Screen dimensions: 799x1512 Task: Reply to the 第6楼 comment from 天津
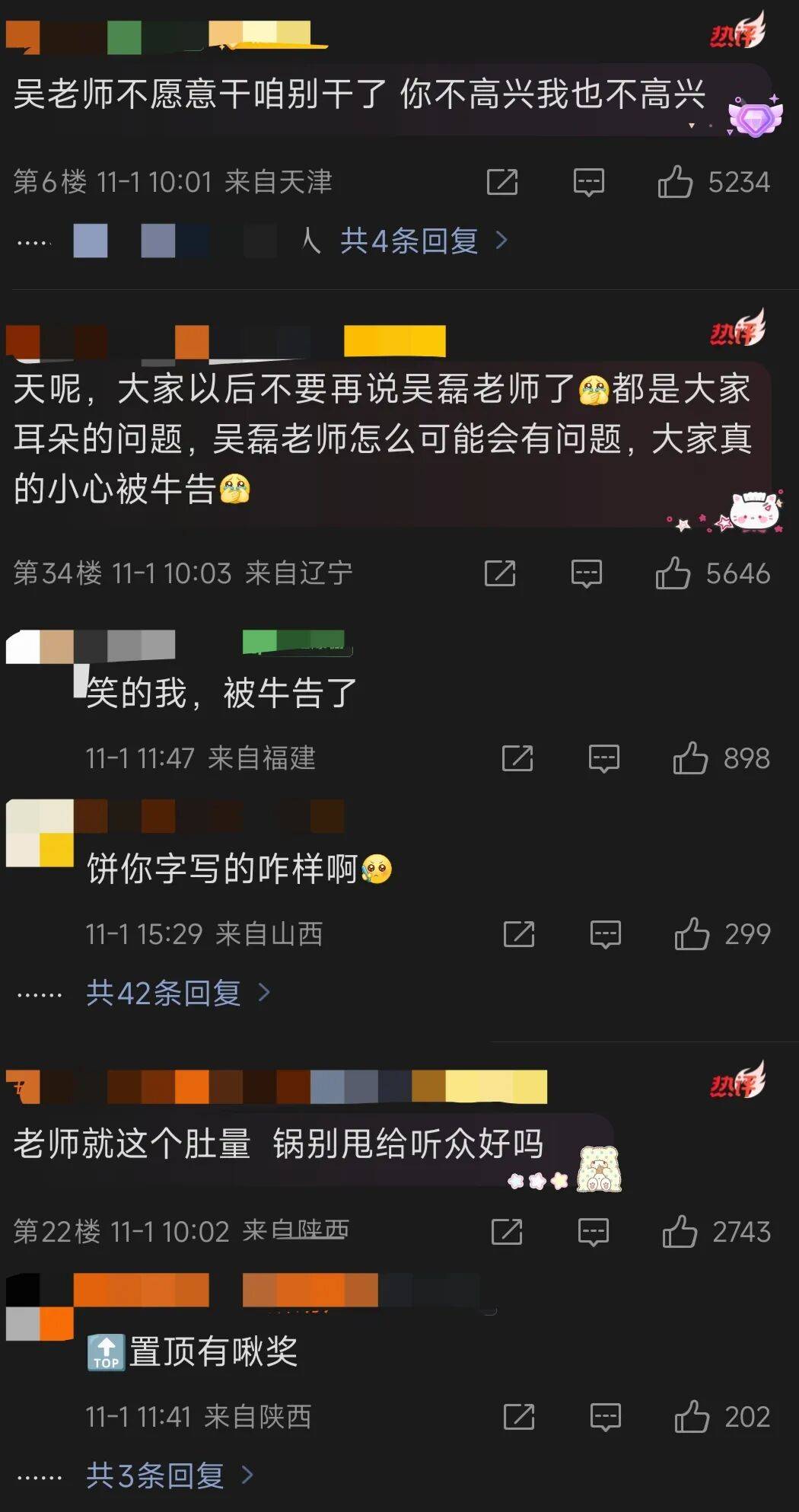(x=588, y=182)
